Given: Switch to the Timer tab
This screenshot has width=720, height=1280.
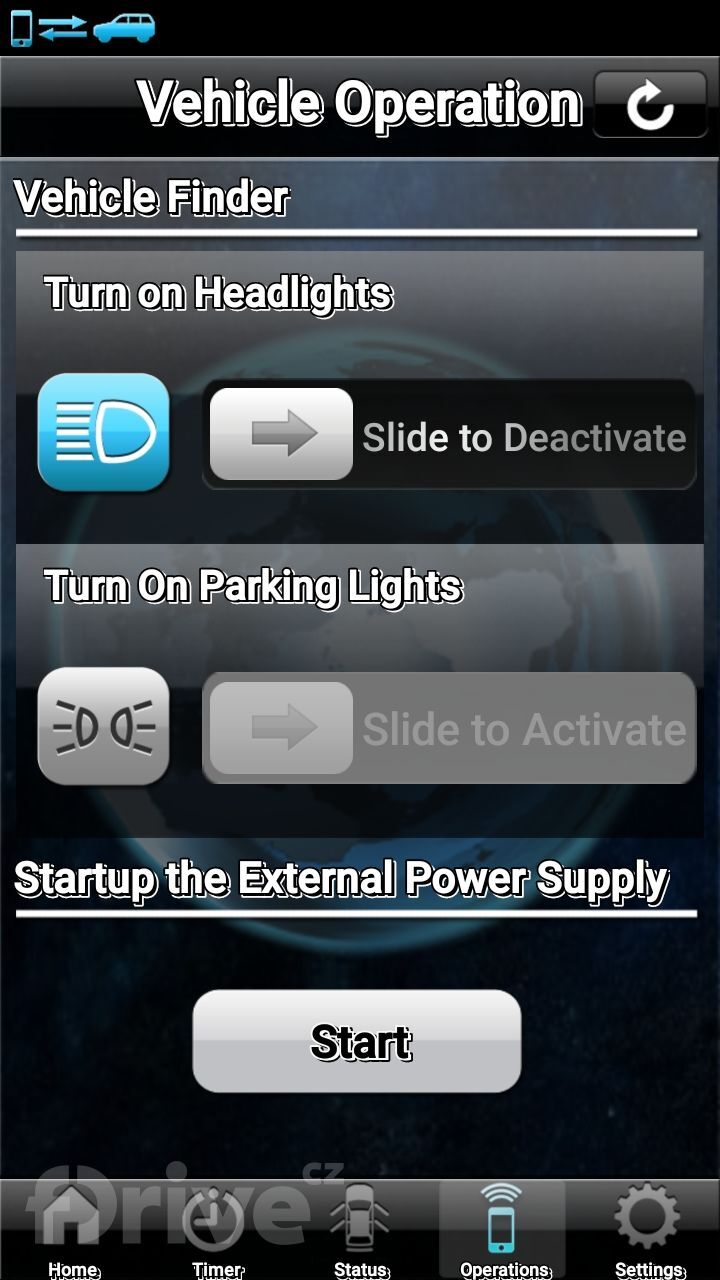Looking at the screenshot, I should click(x=217, y=1230).
